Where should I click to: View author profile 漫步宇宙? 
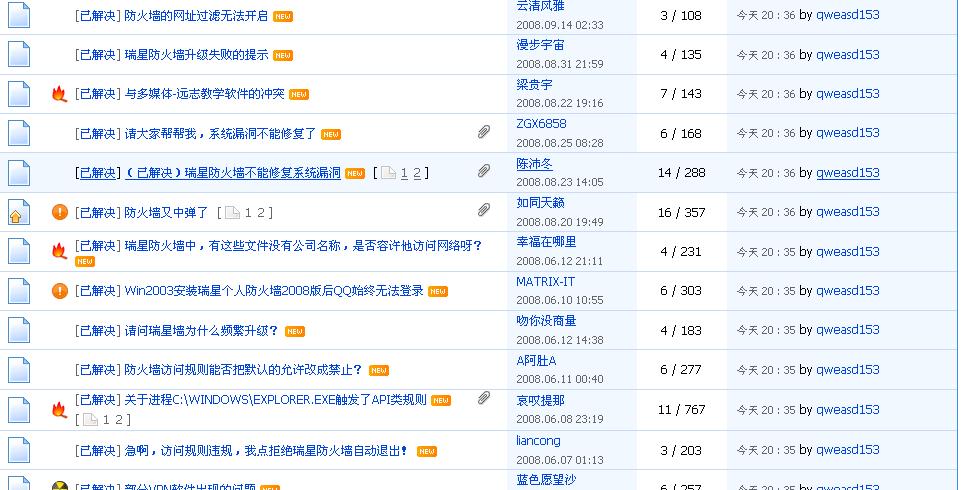click(x=540, y=45)
